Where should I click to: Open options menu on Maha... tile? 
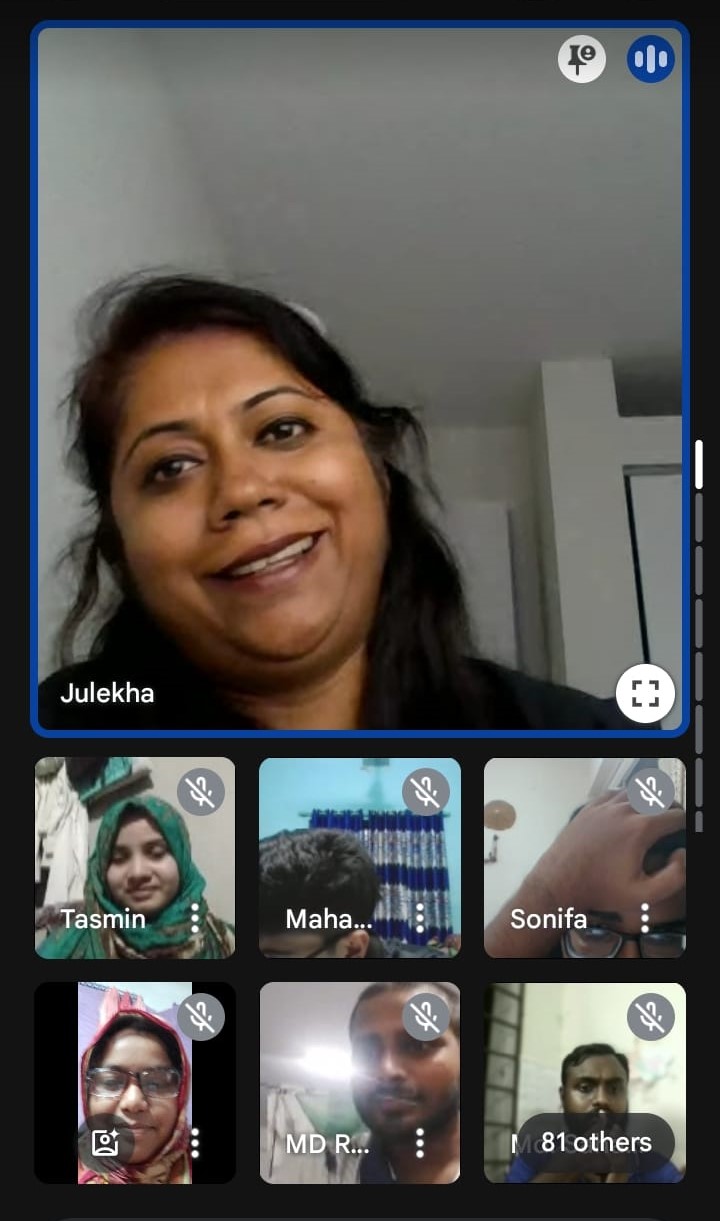pos(420,917)
